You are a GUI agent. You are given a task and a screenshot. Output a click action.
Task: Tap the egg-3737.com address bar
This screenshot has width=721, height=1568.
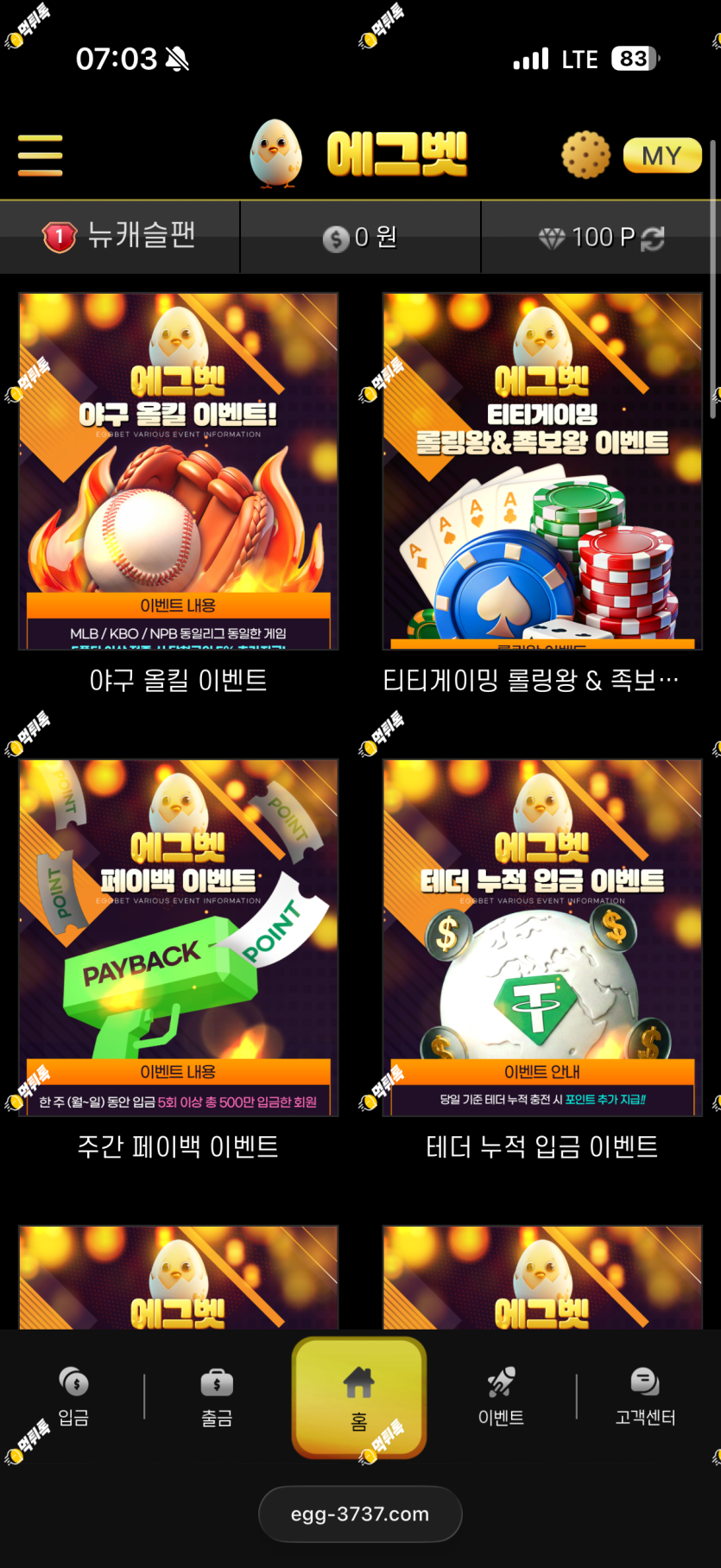point(360,1514)
